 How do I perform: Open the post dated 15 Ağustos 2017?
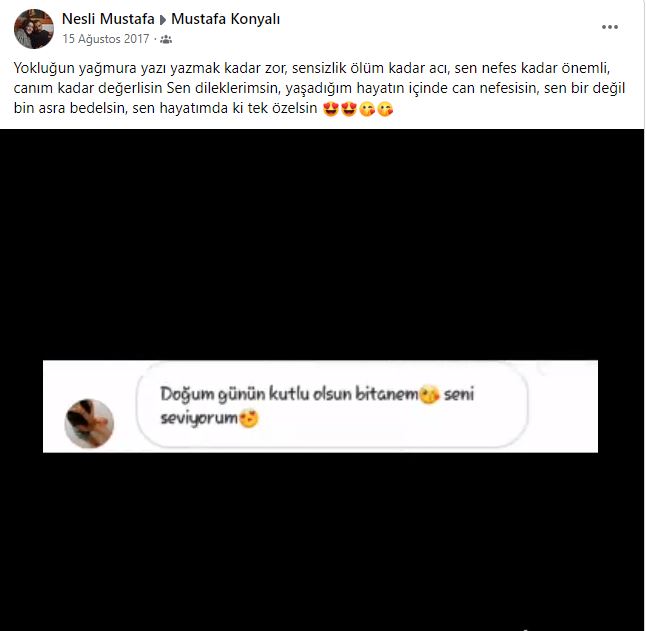tap(105, 39)
